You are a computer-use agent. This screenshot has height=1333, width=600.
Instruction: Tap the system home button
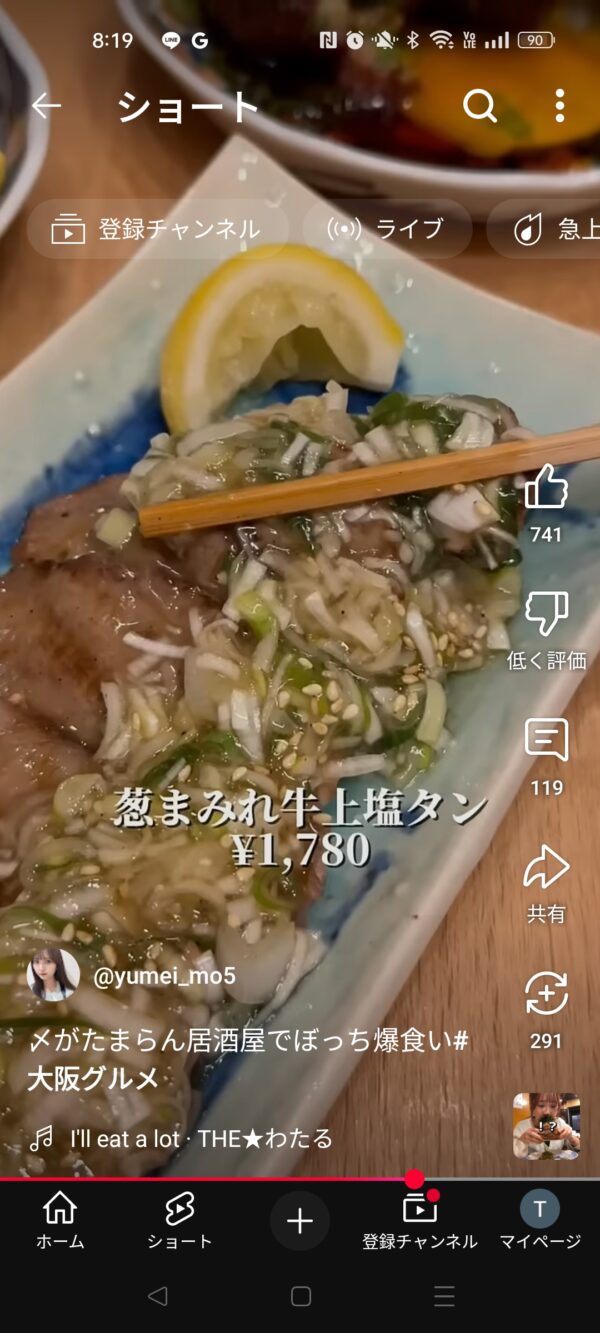(300, 1297)
